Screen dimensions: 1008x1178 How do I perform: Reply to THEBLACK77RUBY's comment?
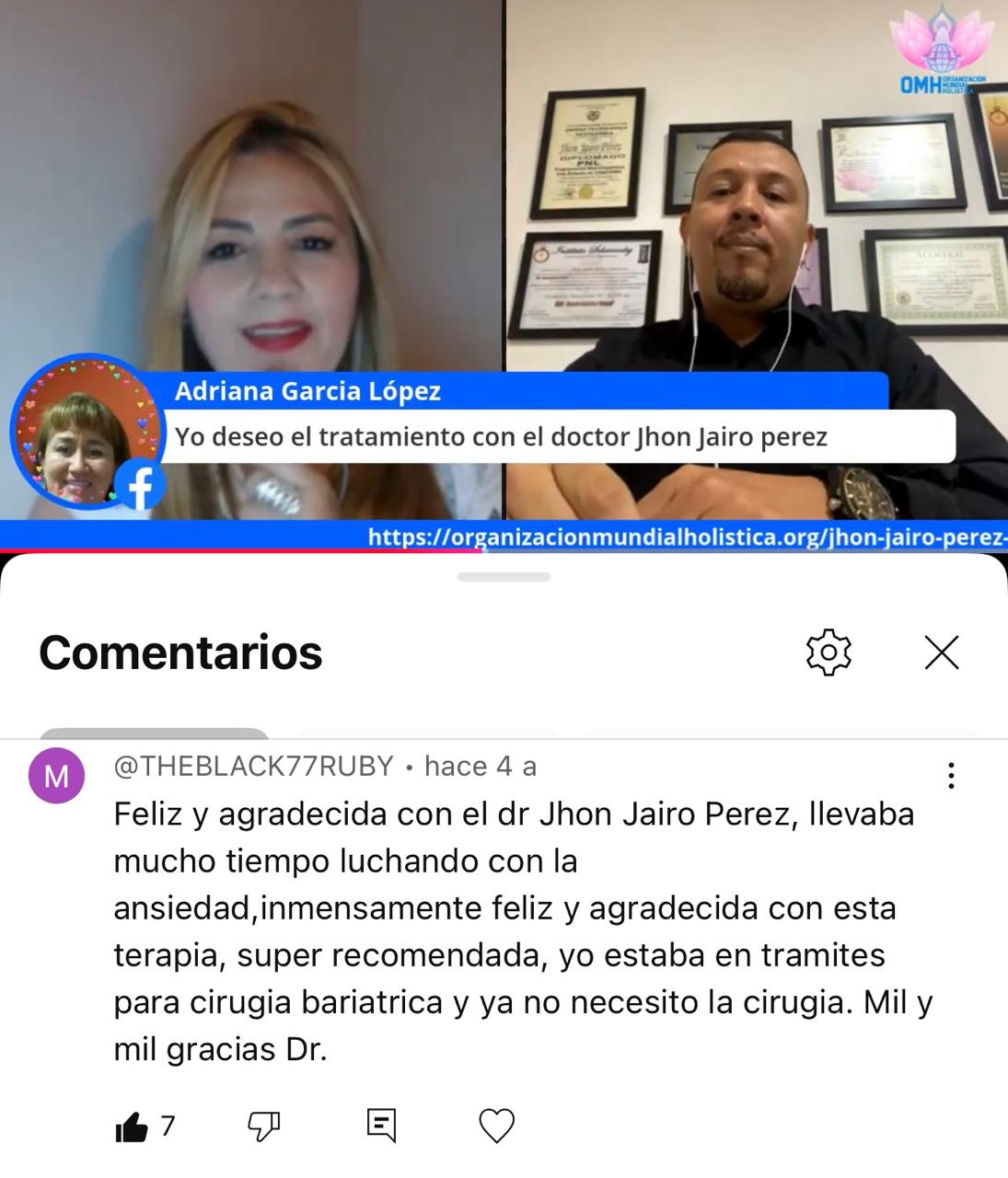[381, 1125]
